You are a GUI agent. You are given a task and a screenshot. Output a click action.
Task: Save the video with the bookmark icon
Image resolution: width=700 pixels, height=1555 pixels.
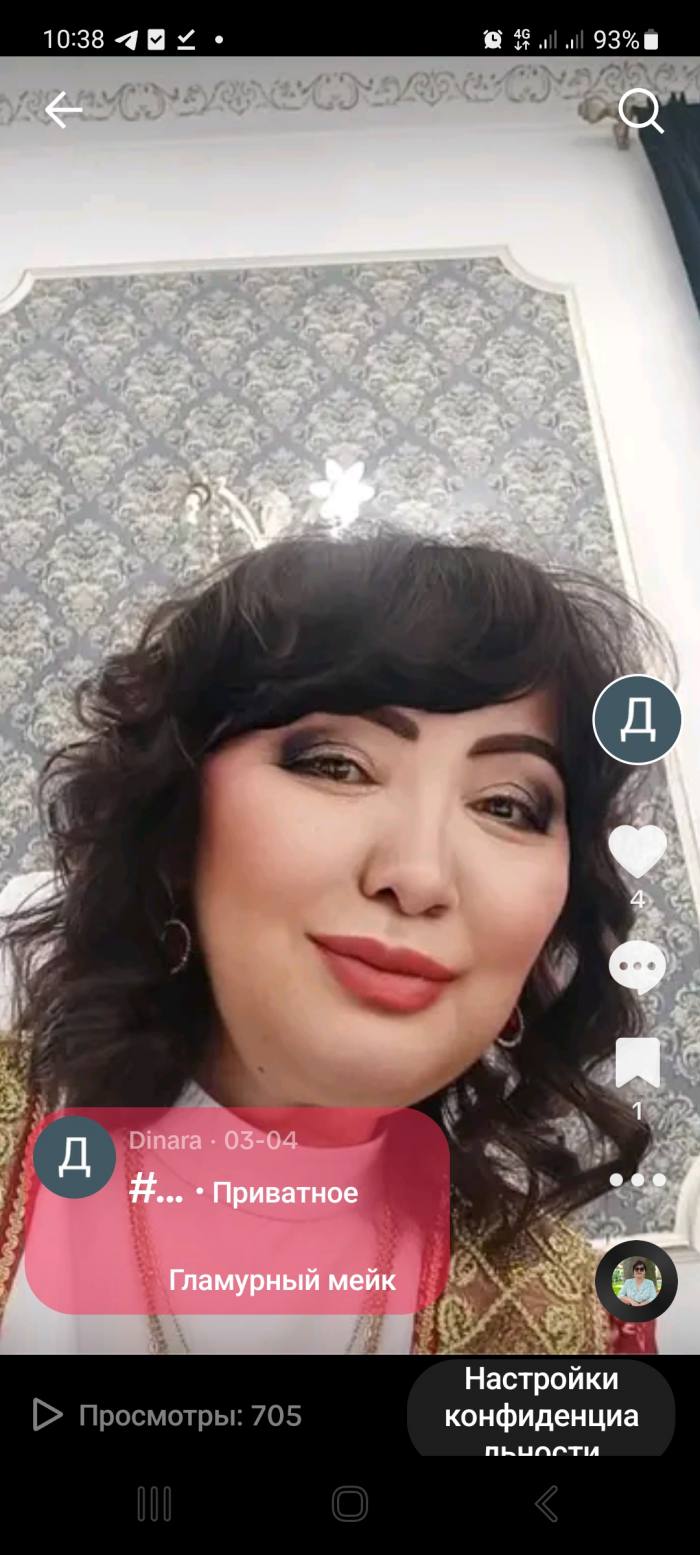point(637,1063)
